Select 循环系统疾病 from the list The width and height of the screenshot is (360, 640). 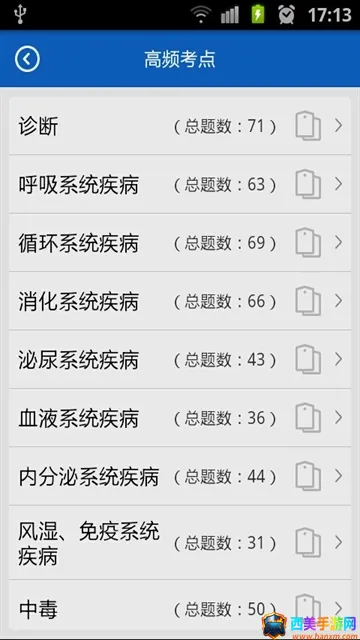[180, 243]
